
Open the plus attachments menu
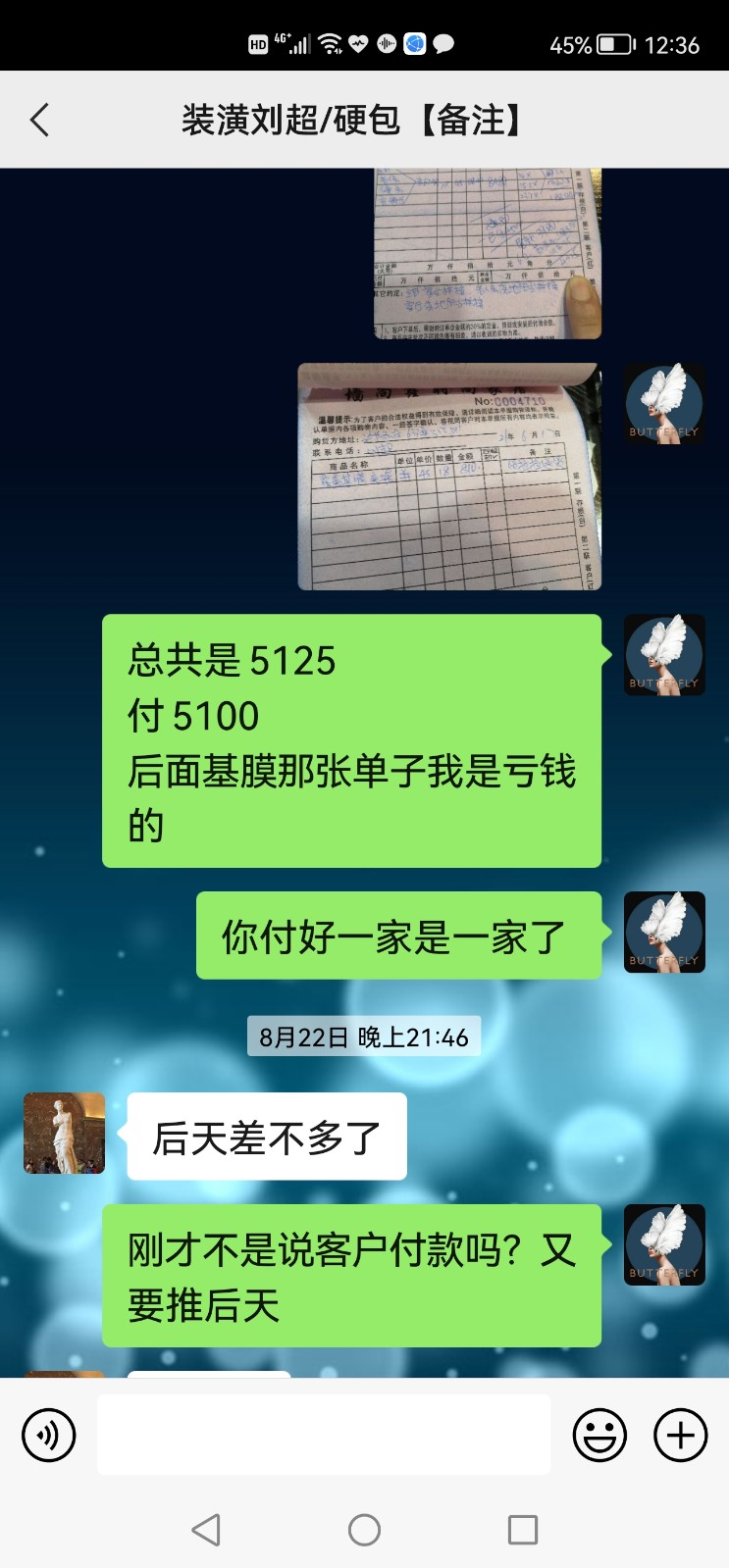pos(681,1436)
